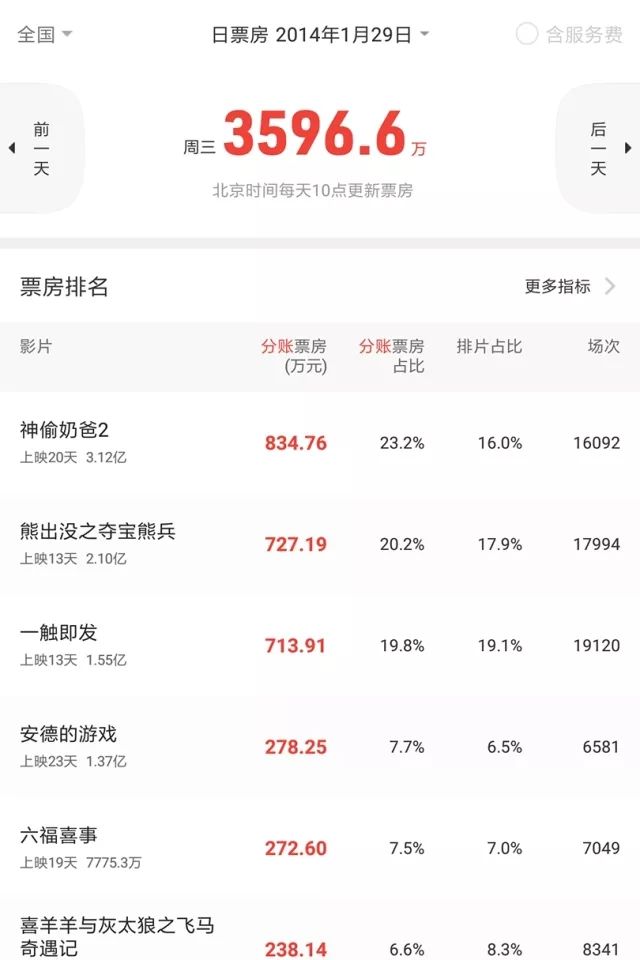Viewport: 640px width, 960px height.
Task: Open the 神偷奶爸2 box office details
Action: (320, 442)
